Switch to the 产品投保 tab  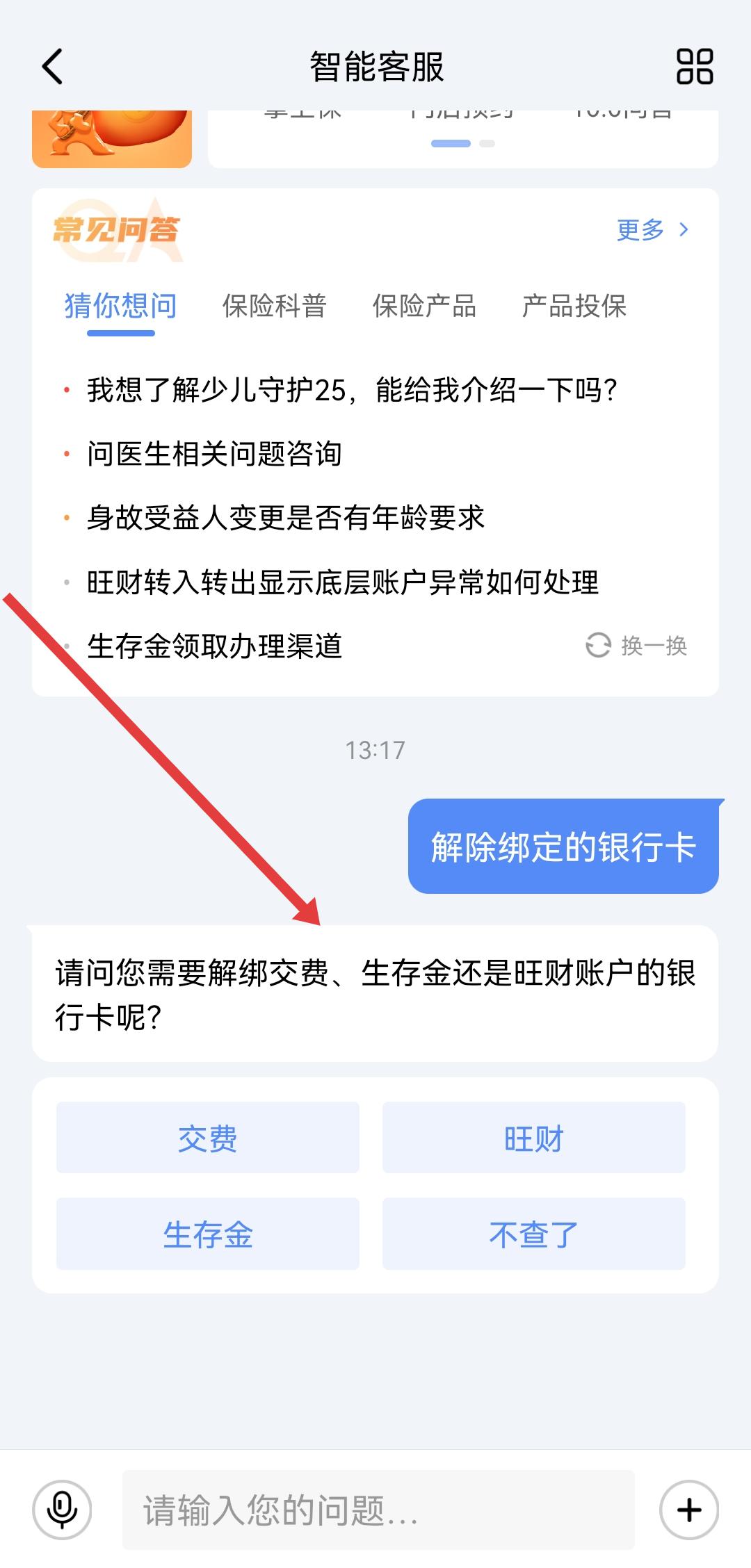[x=574, y=306]
